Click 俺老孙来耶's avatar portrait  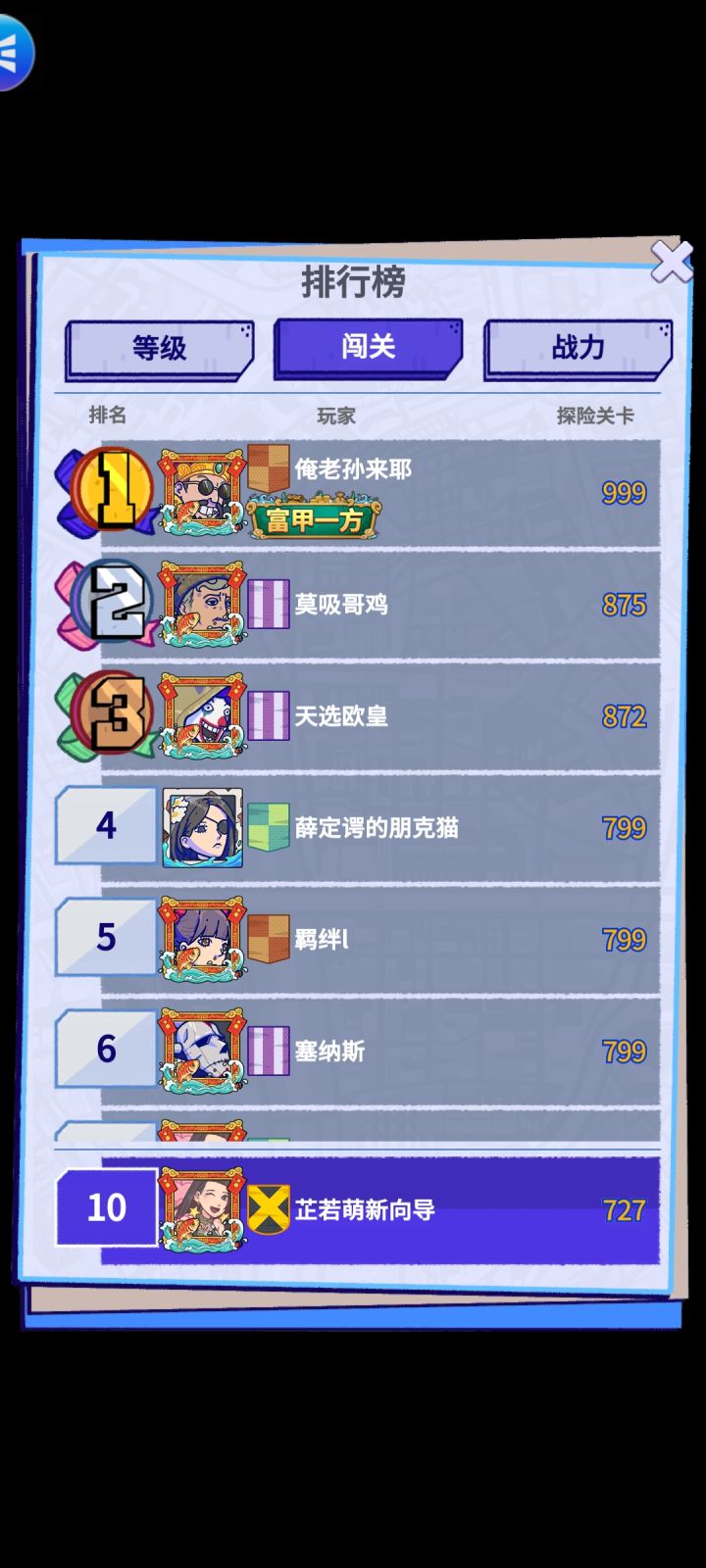(199, 490)
